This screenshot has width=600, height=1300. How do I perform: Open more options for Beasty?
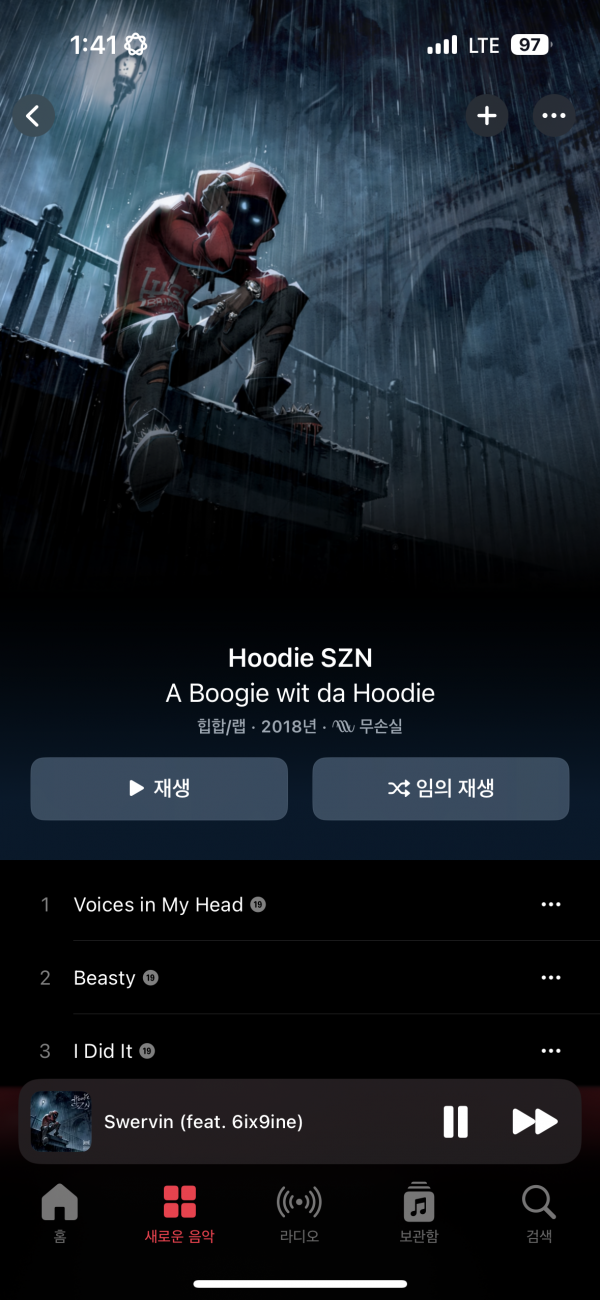(x=551, y=978)
